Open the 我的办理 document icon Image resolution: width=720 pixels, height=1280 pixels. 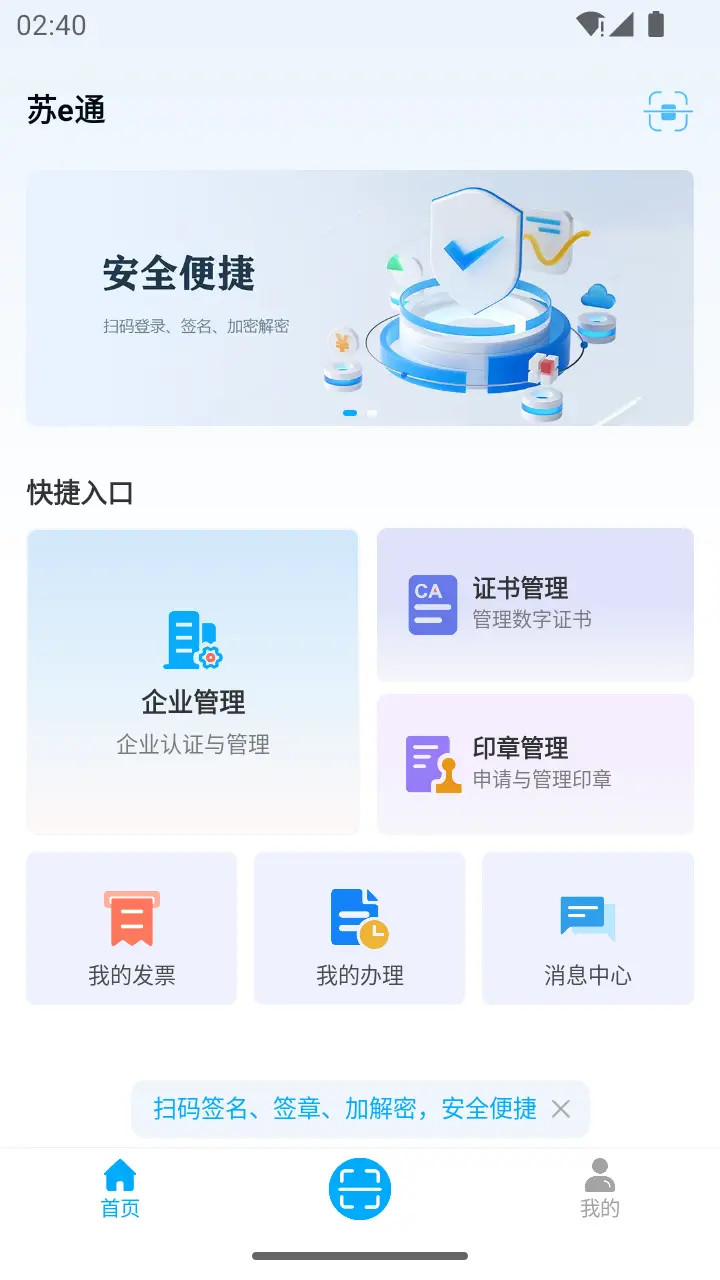[359, 916]
